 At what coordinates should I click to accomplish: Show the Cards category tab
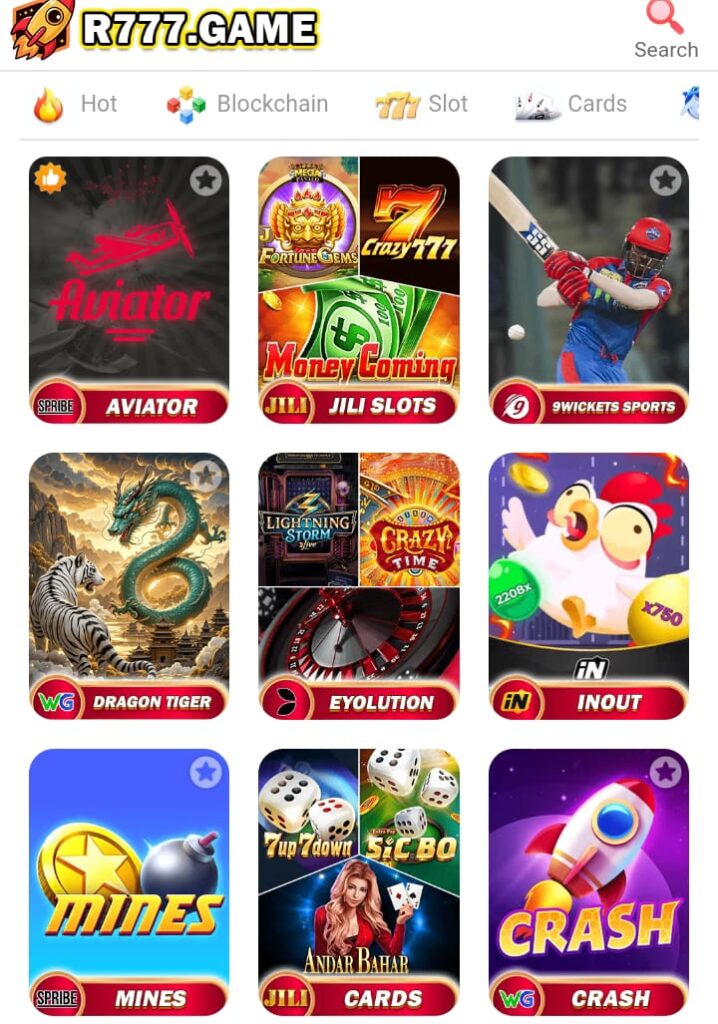[571, 104]
